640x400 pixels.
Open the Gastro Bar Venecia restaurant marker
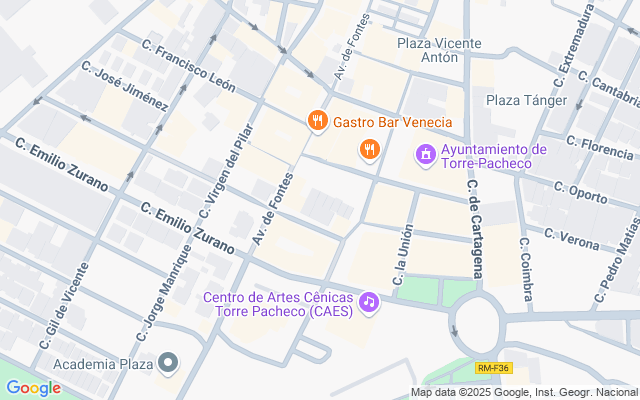tap(318, 122)
